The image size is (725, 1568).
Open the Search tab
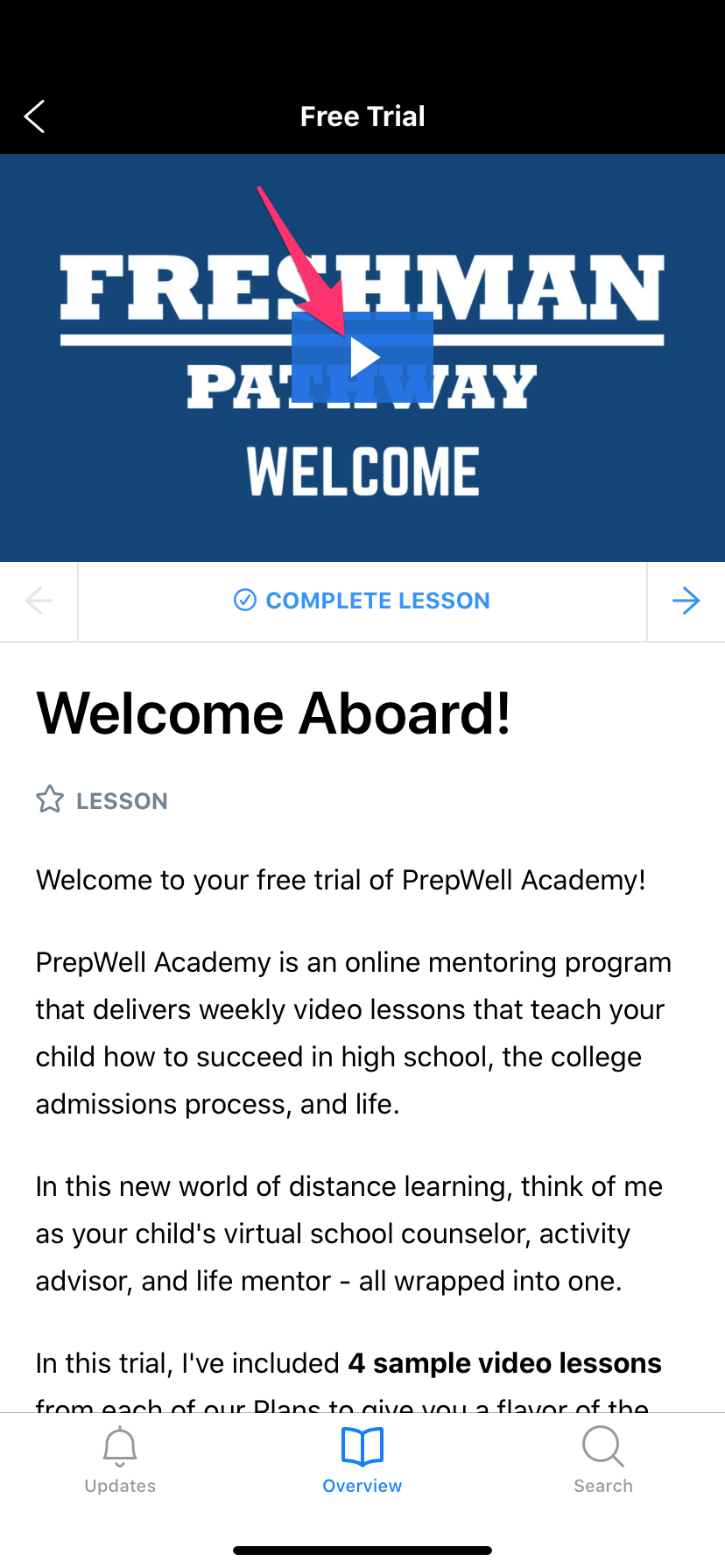[x=603, y=1459]
